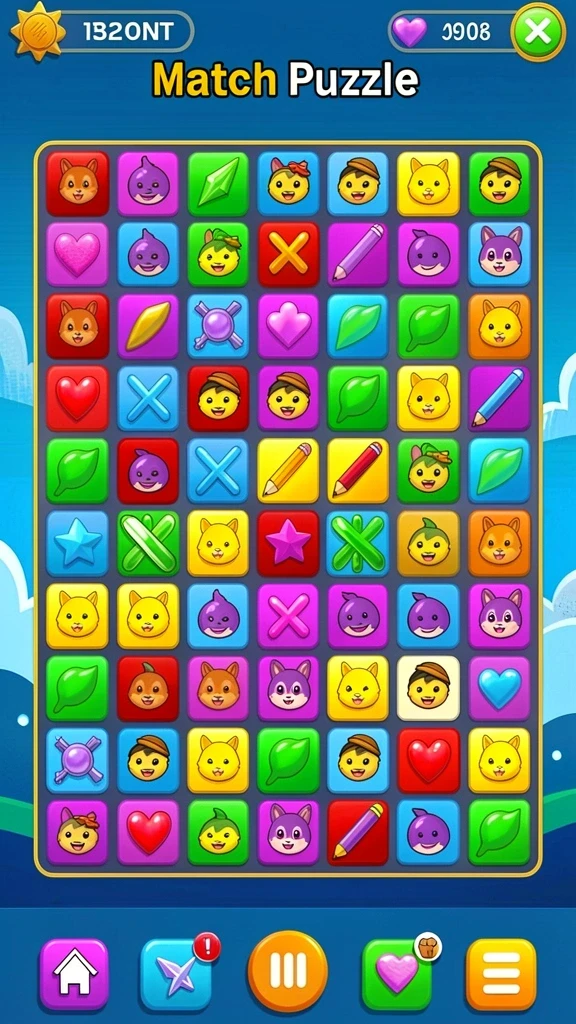Select the green gem tile in top row

click(218, 184)
